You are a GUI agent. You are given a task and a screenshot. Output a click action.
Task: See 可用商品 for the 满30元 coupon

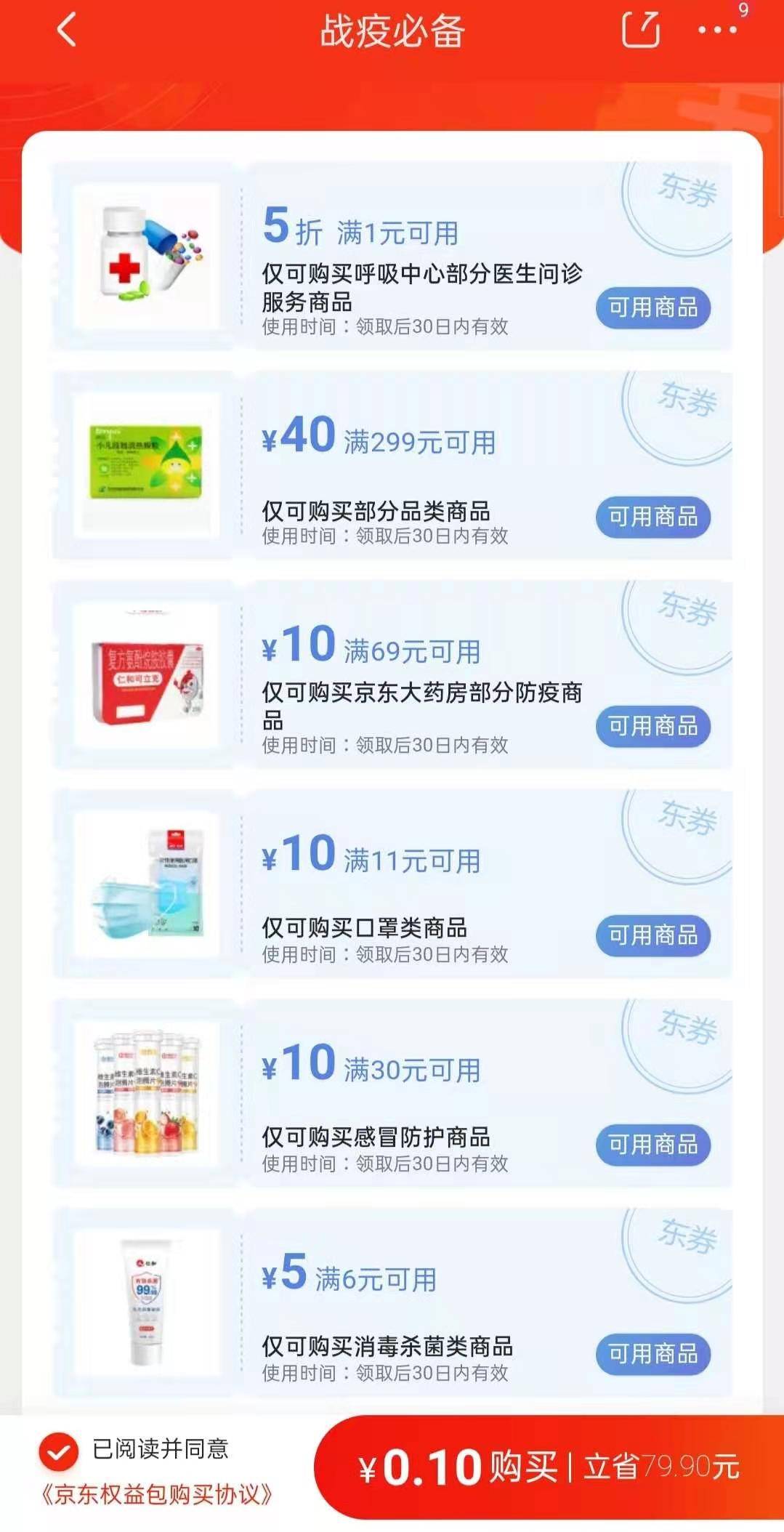(652, 1145)
